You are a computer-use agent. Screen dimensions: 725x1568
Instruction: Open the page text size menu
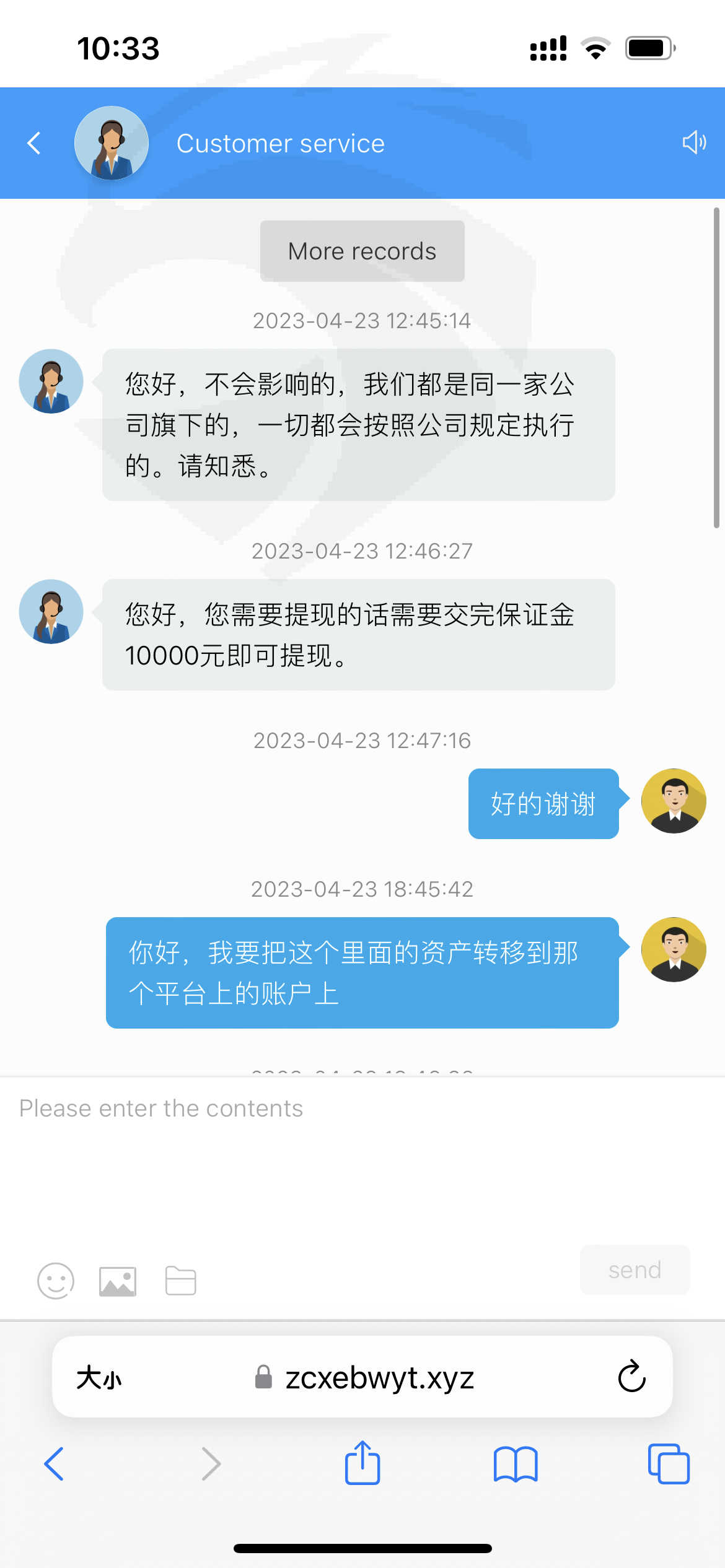pyautogui.click(x=99, y=1378)
